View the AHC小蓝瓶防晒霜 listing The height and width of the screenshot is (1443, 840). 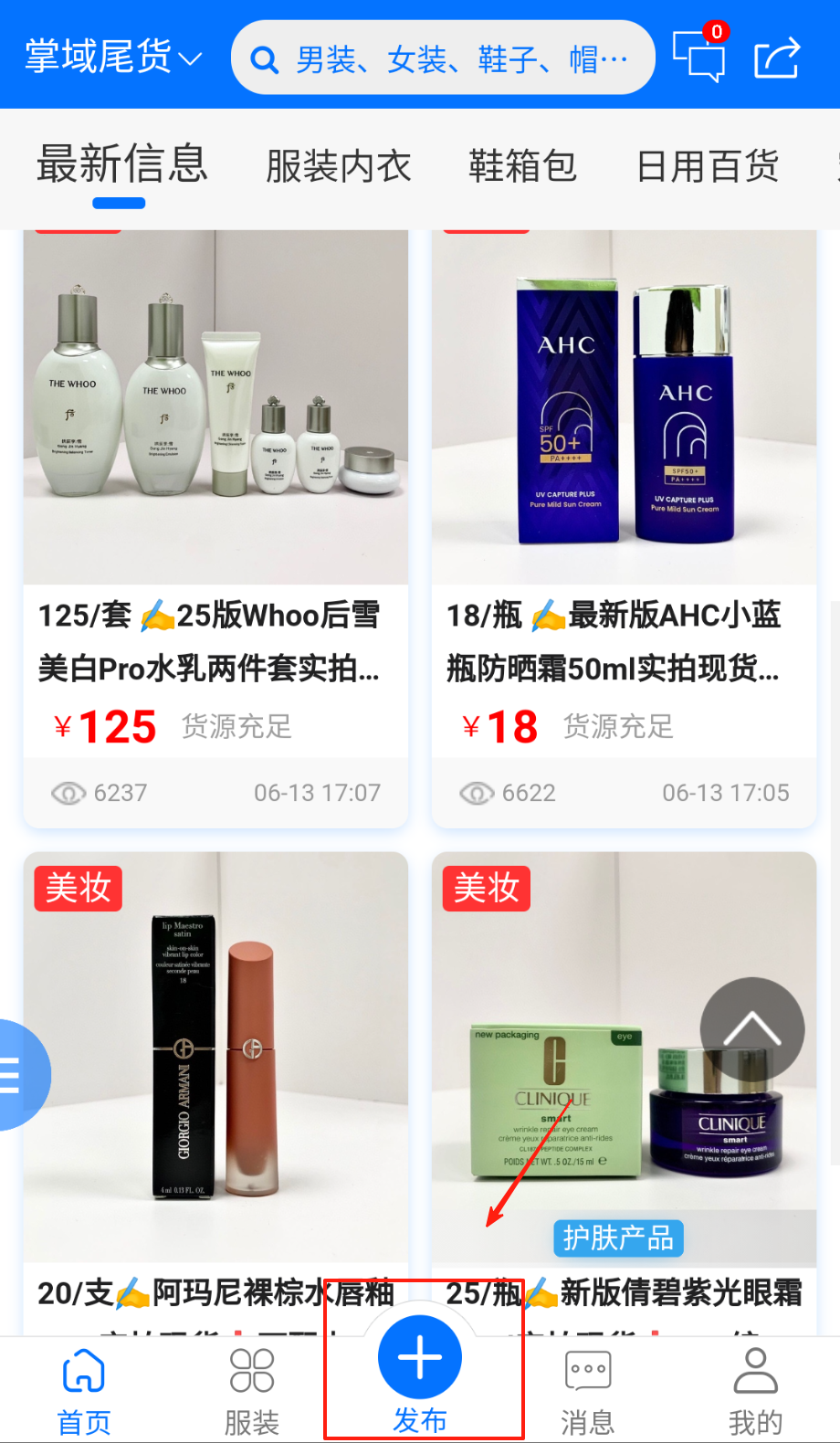[x=624, y=530]
